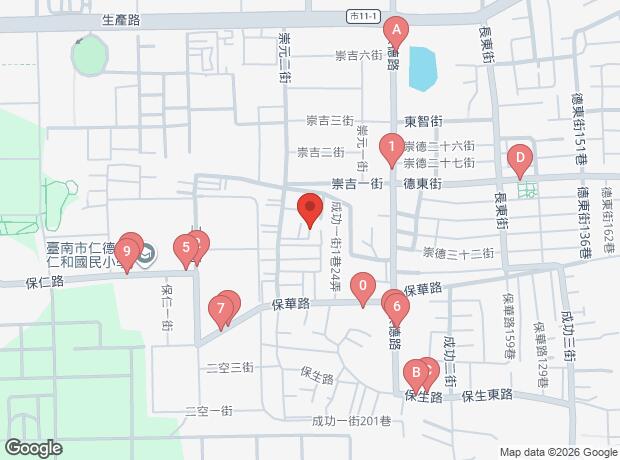The height and width of the screenshot is (460, 620).
Task: Select map marker A
Action: point(396,32)
